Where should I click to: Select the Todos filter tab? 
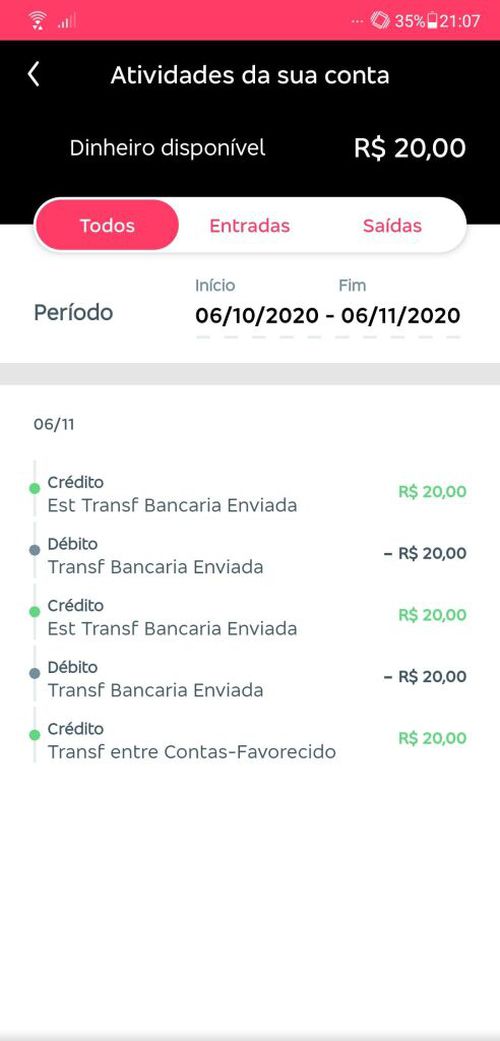(x=107, y=225)
